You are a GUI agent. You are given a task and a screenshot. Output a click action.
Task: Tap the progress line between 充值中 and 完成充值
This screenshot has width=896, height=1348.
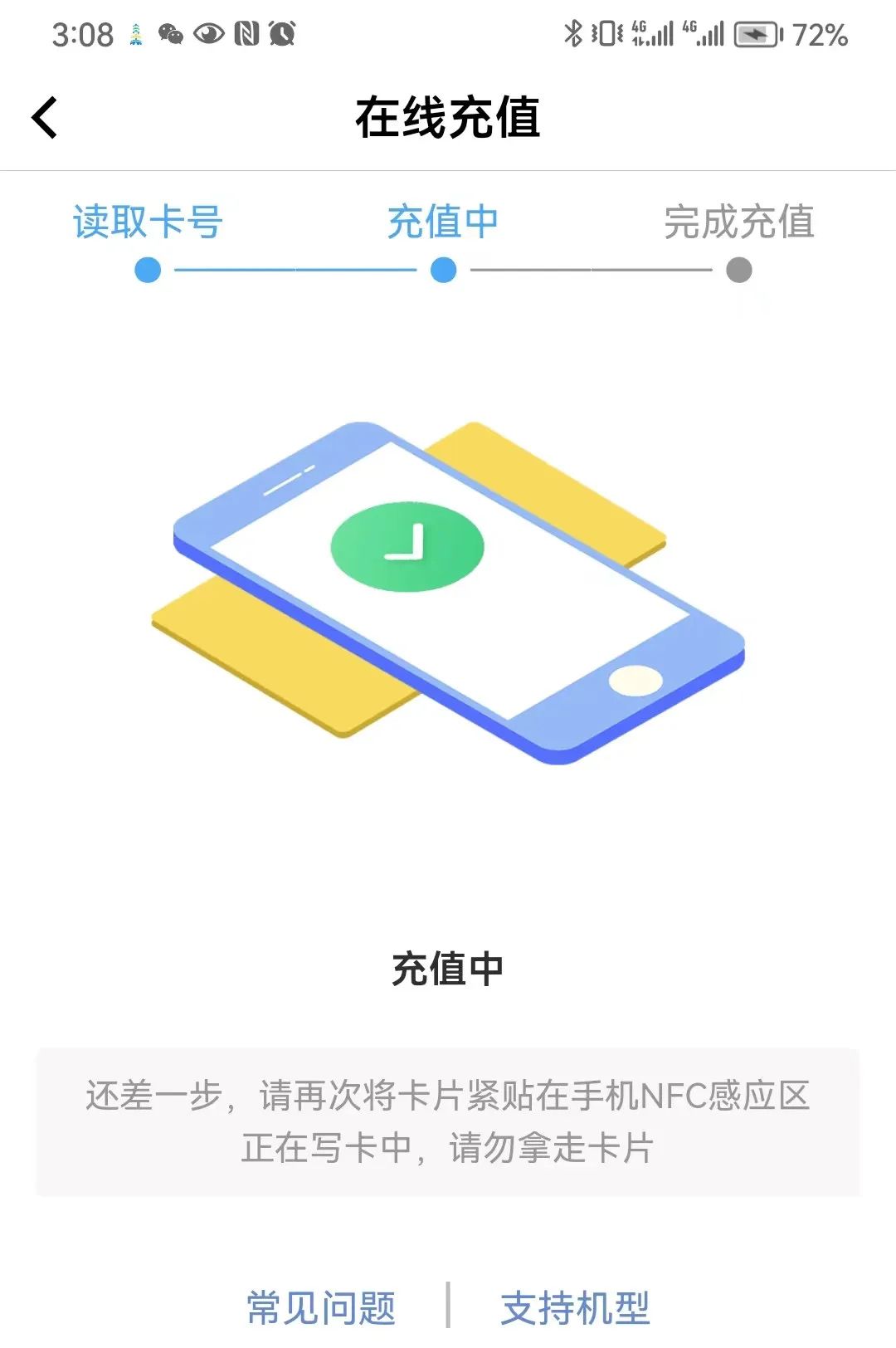590,270
